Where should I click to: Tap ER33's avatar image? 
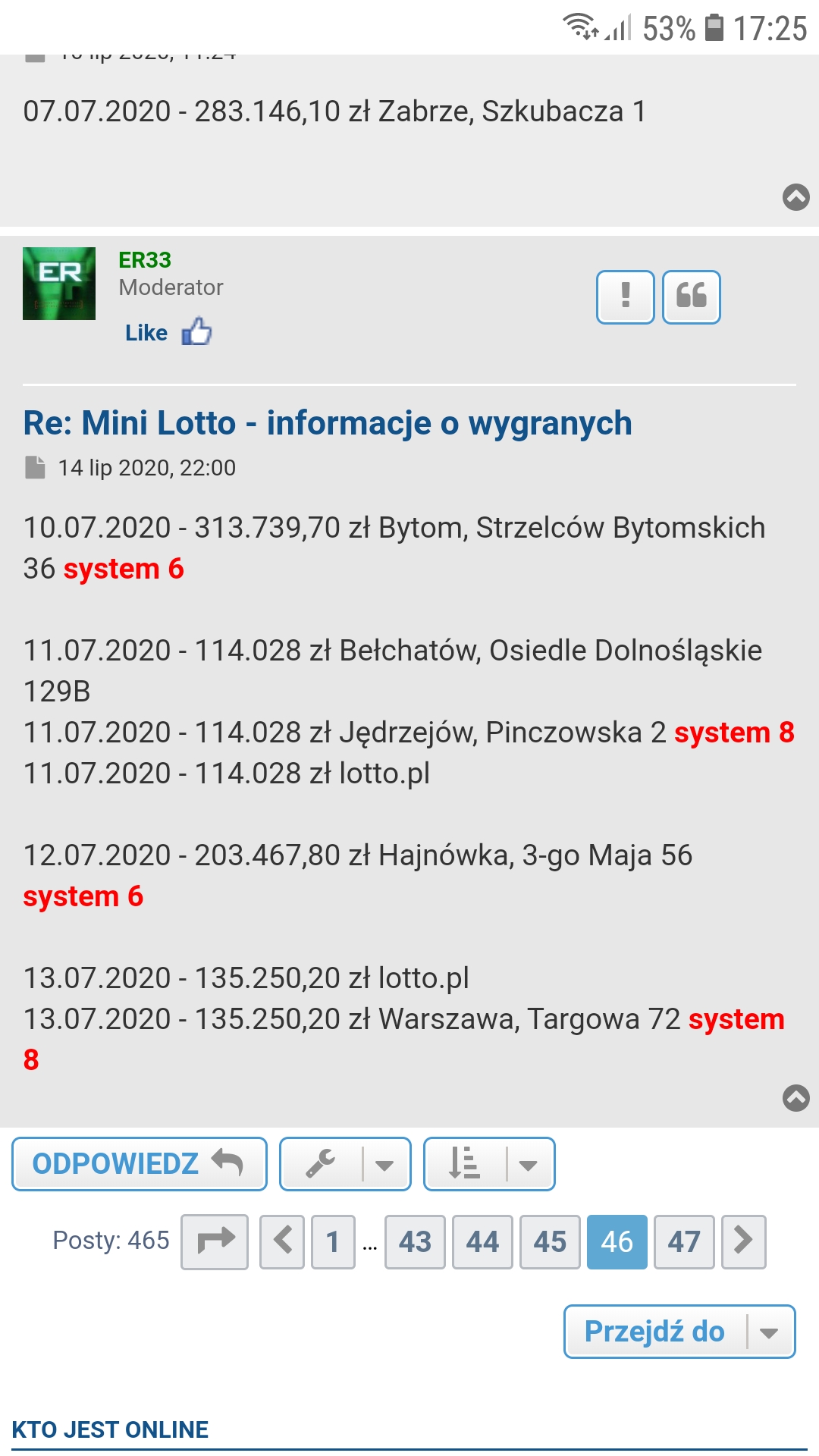pos(59,284)
